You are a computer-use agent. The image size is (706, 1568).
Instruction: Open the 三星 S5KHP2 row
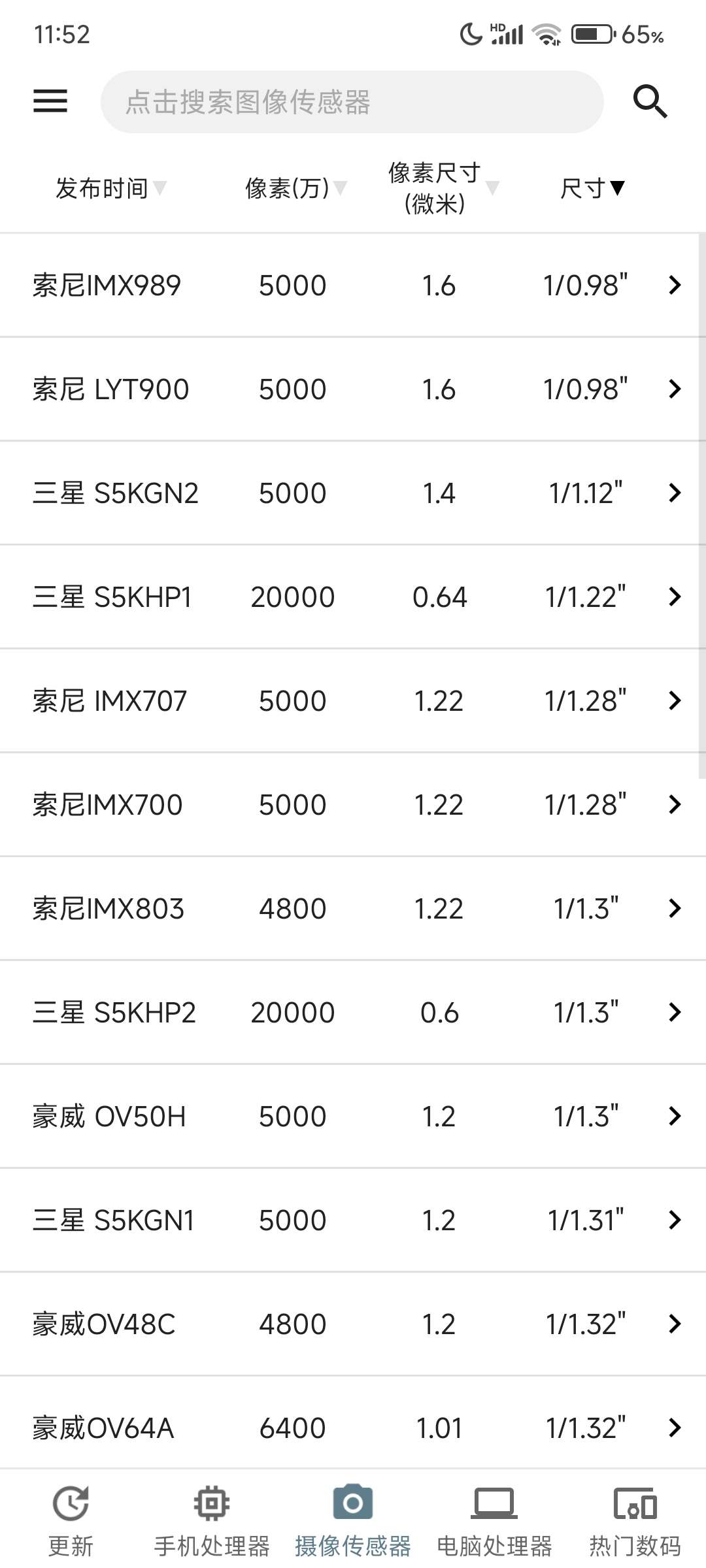click(x=353, y=1013)
